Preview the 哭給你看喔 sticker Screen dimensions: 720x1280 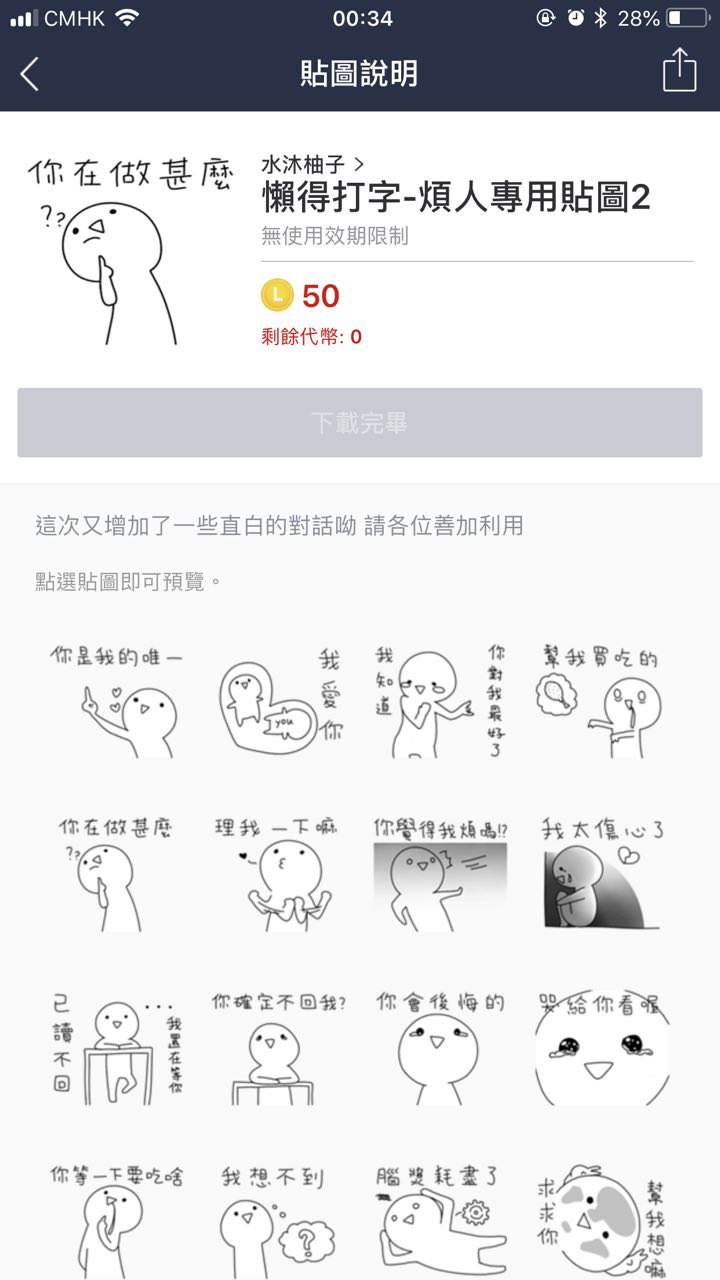pos(601,1047)
